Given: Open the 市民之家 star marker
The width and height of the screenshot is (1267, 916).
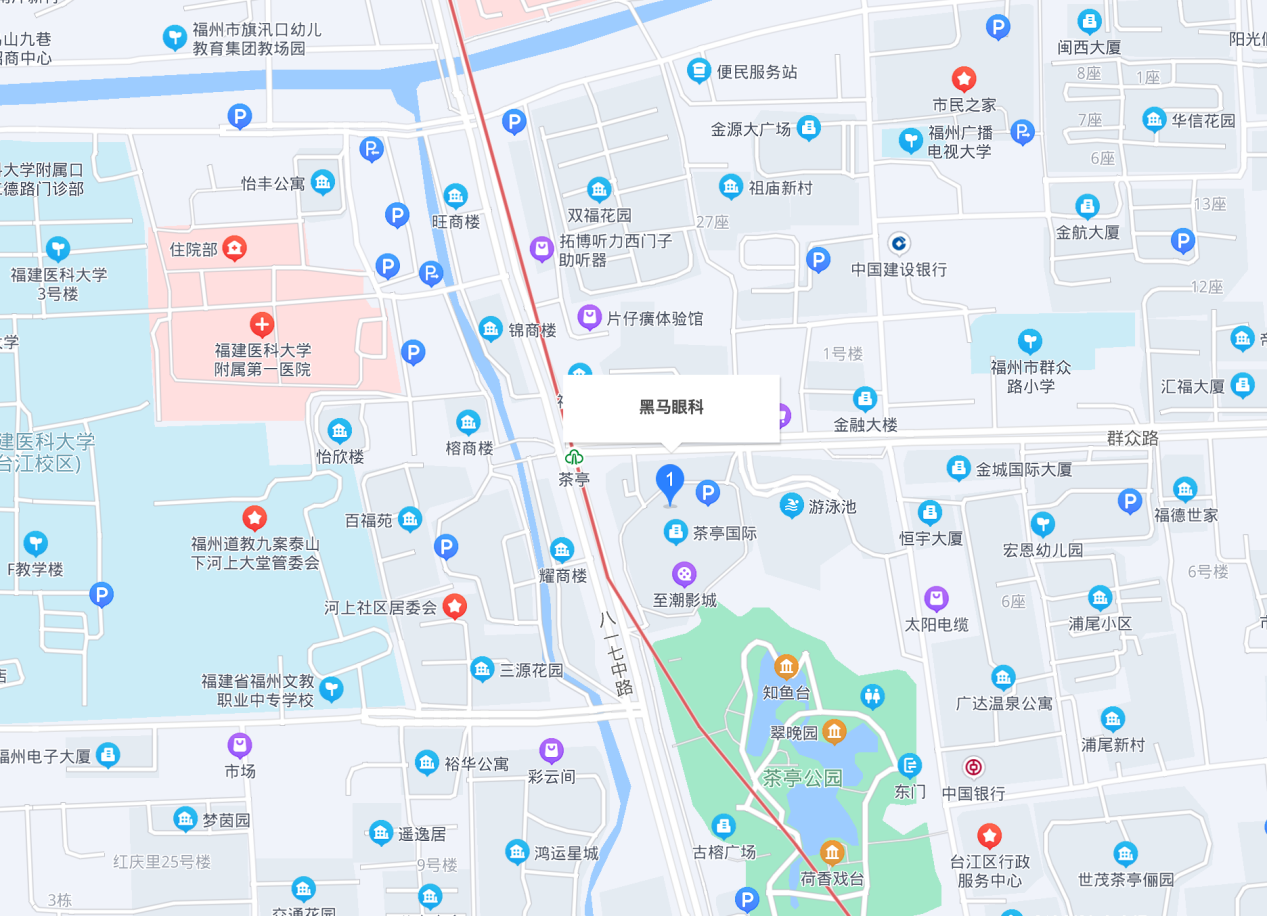Looking at the screenshot, I should coord(964,78).
